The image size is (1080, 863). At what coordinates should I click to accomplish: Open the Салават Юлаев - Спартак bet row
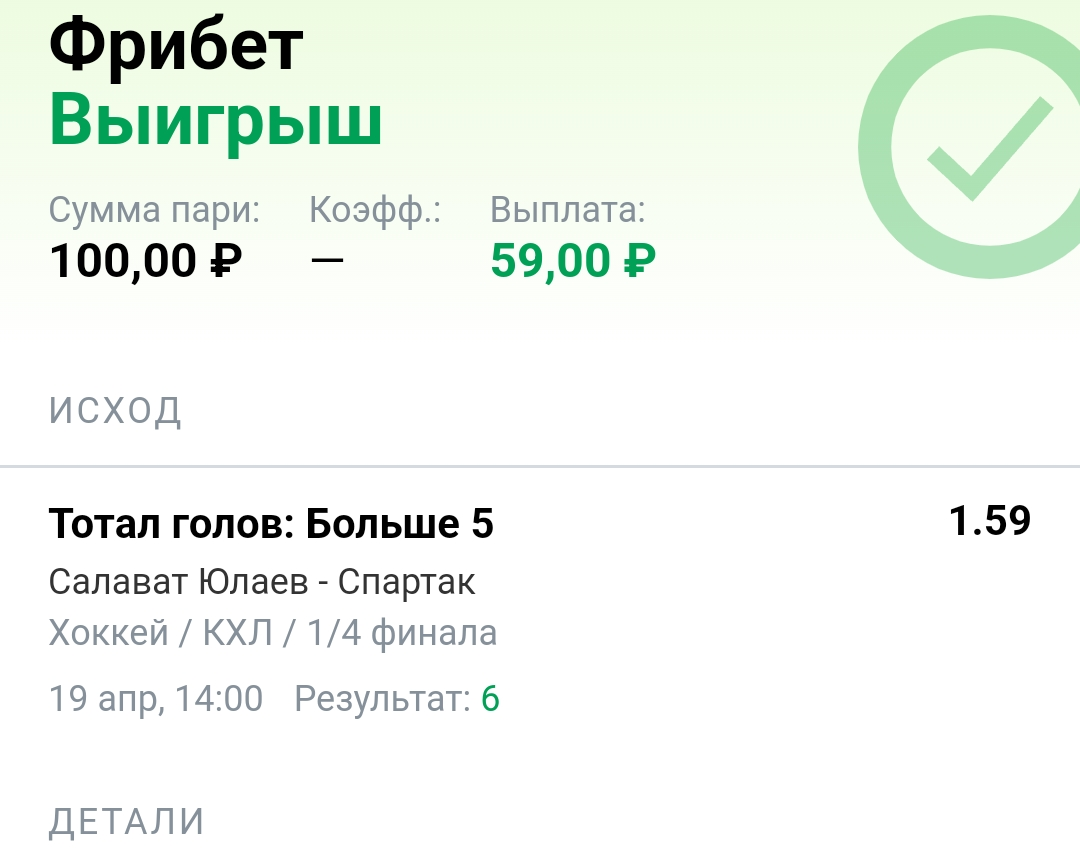tap(262, 582)
